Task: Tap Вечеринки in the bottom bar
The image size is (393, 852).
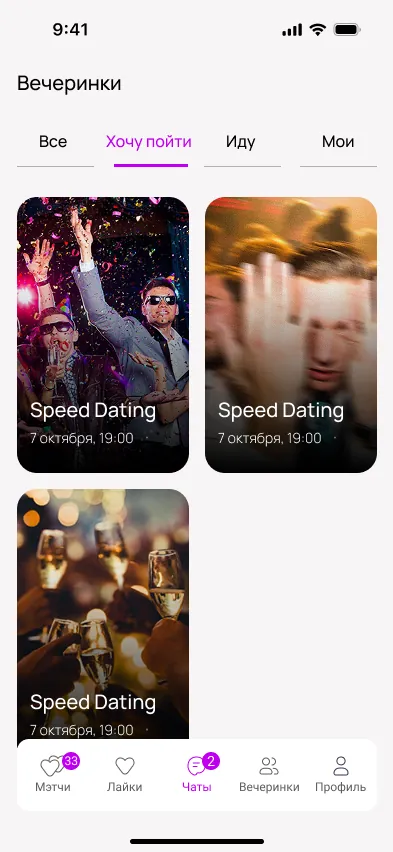Action: [x=269, y=774]
